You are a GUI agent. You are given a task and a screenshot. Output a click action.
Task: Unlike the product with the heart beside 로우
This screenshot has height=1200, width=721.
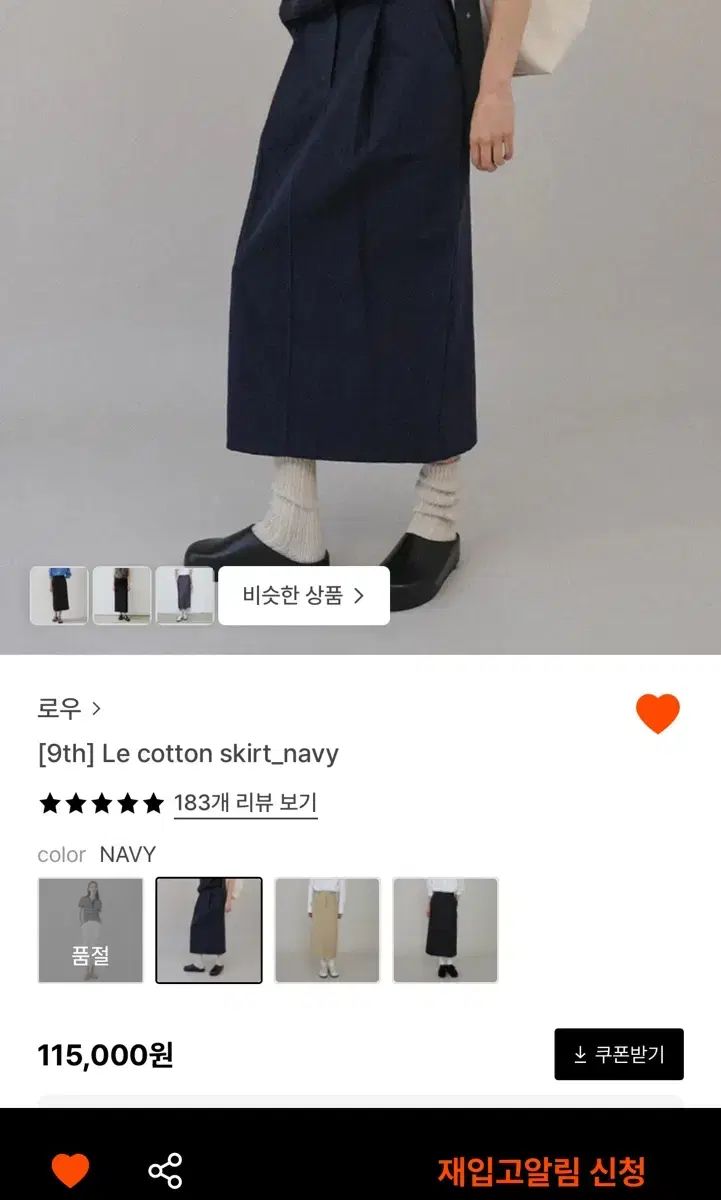click(657, 714)
